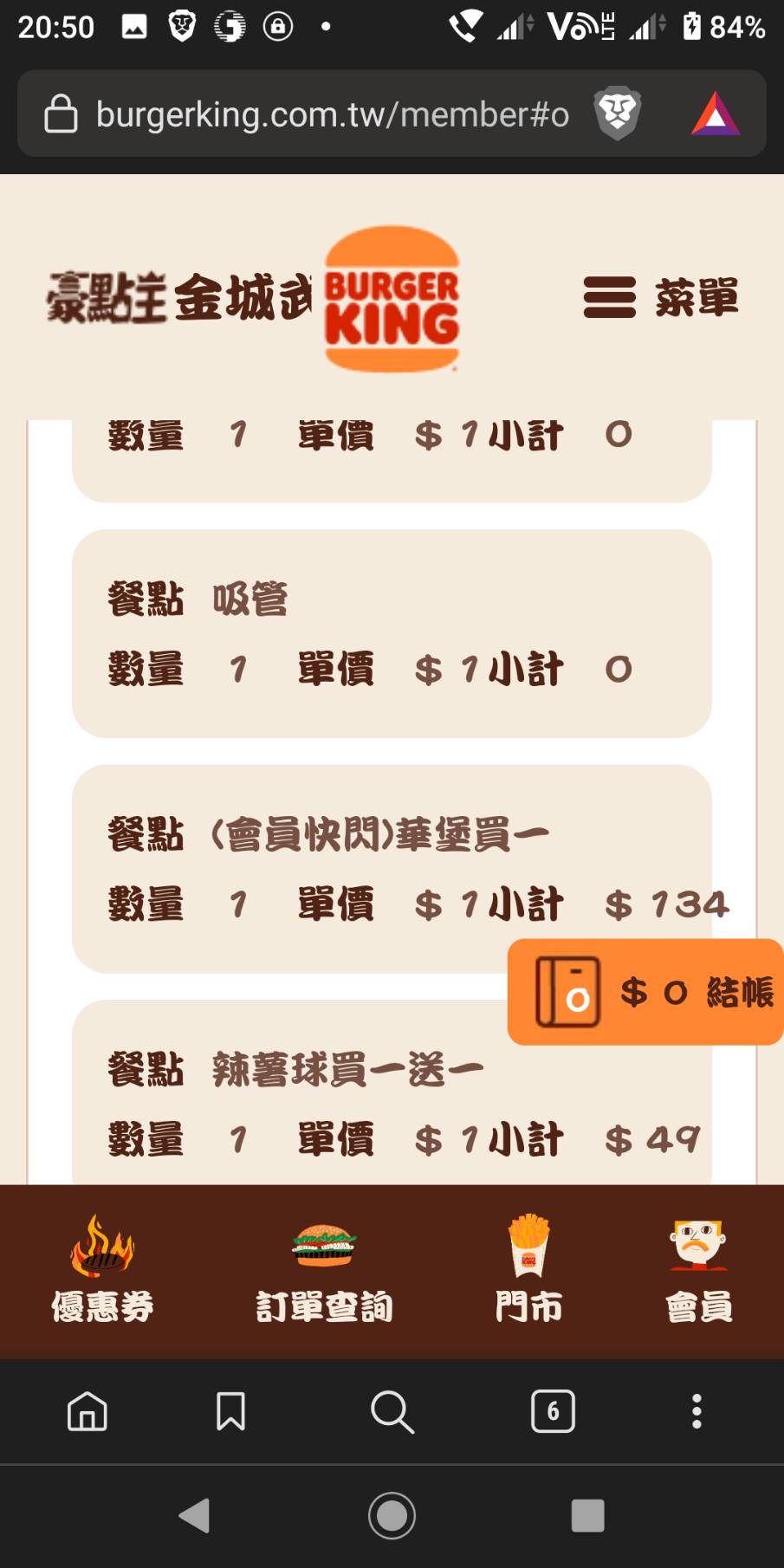Go to browser home page

tap(87, 1411)
